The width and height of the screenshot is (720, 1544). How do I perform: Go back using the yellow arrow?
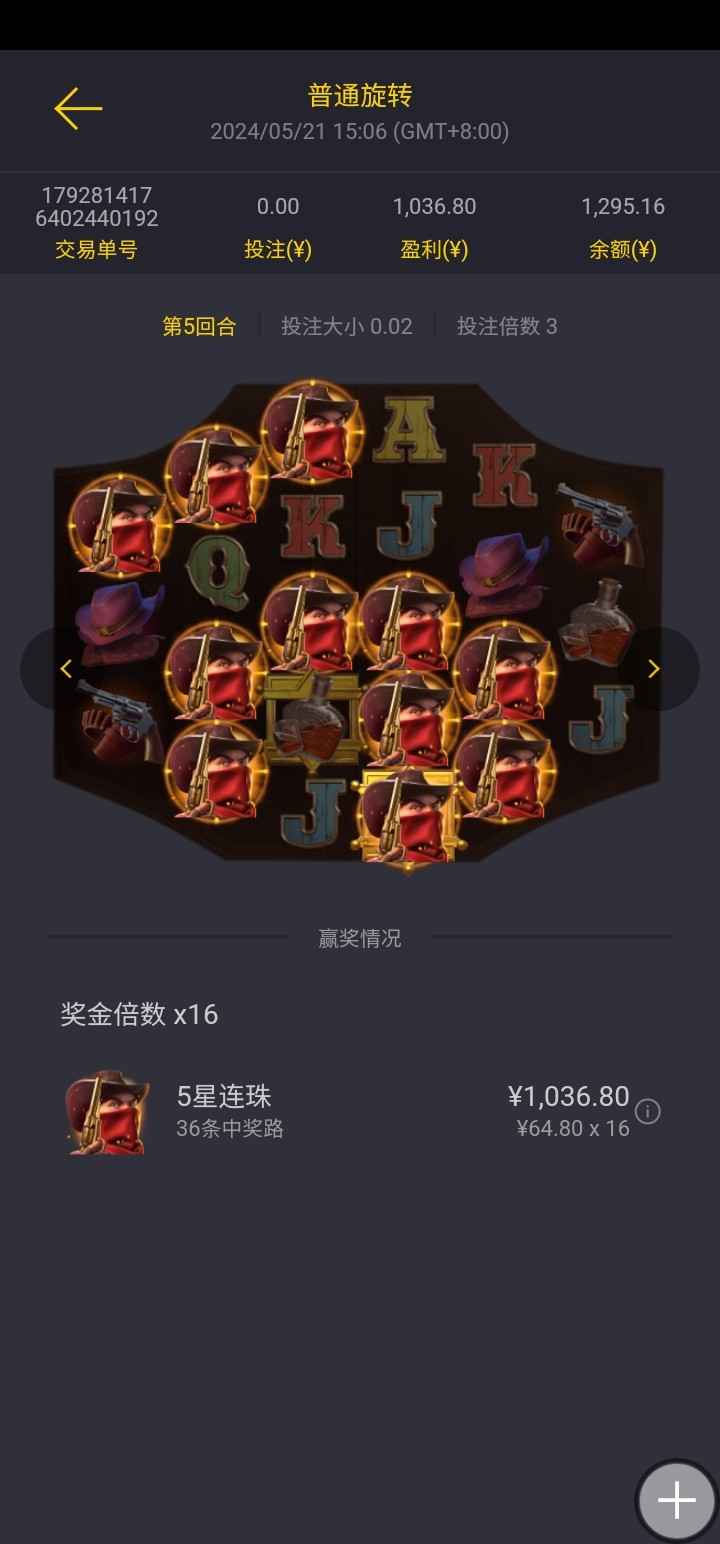[x=78, y=109]
